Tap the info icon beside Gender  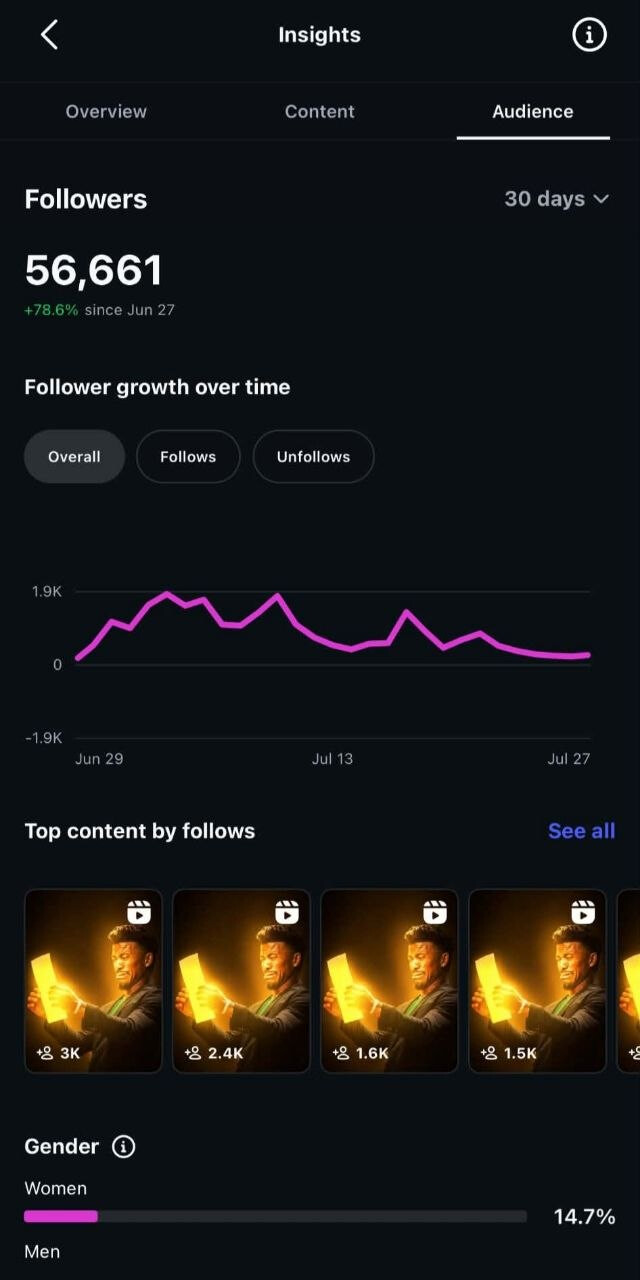click(123, 1147)
